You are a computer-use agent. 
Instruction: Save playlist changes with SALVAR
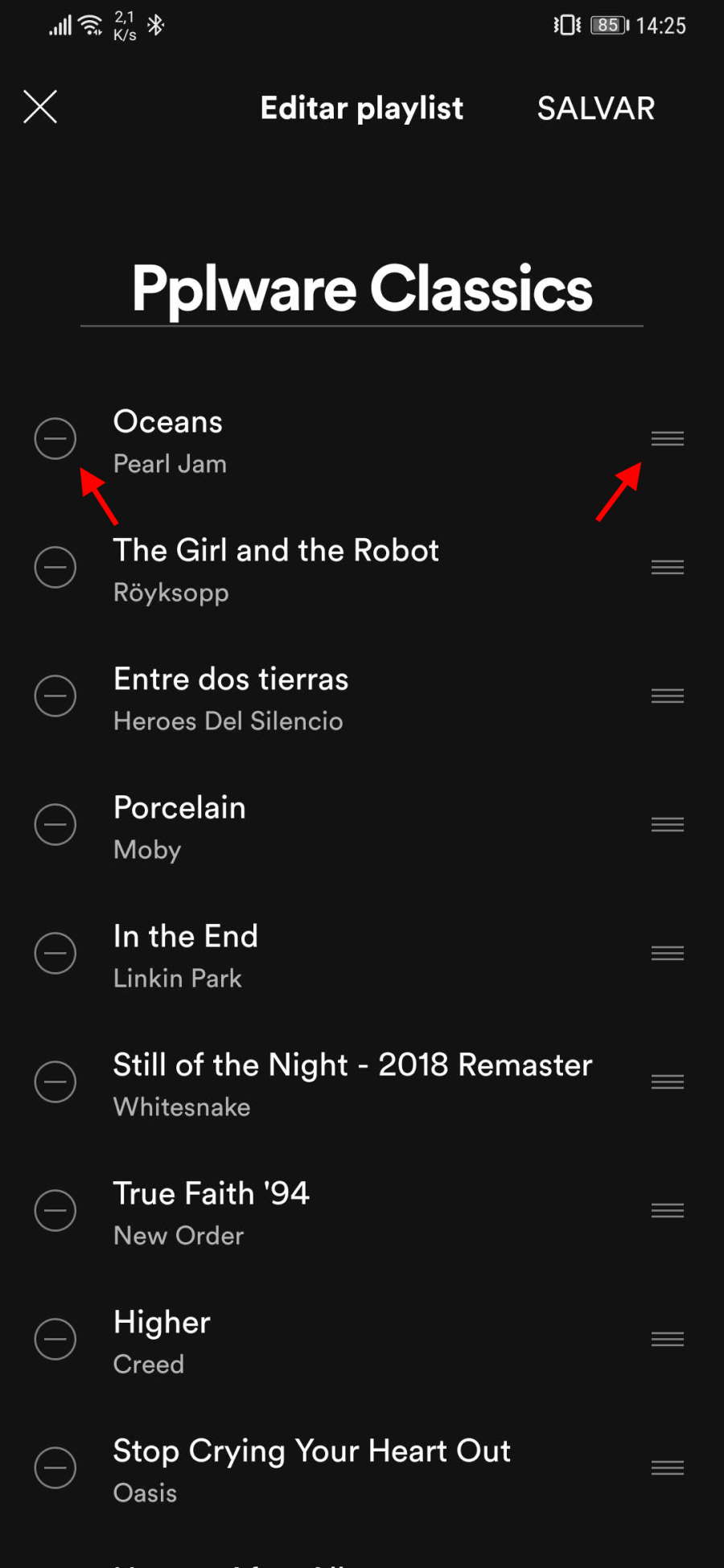[x=595, y=109]
